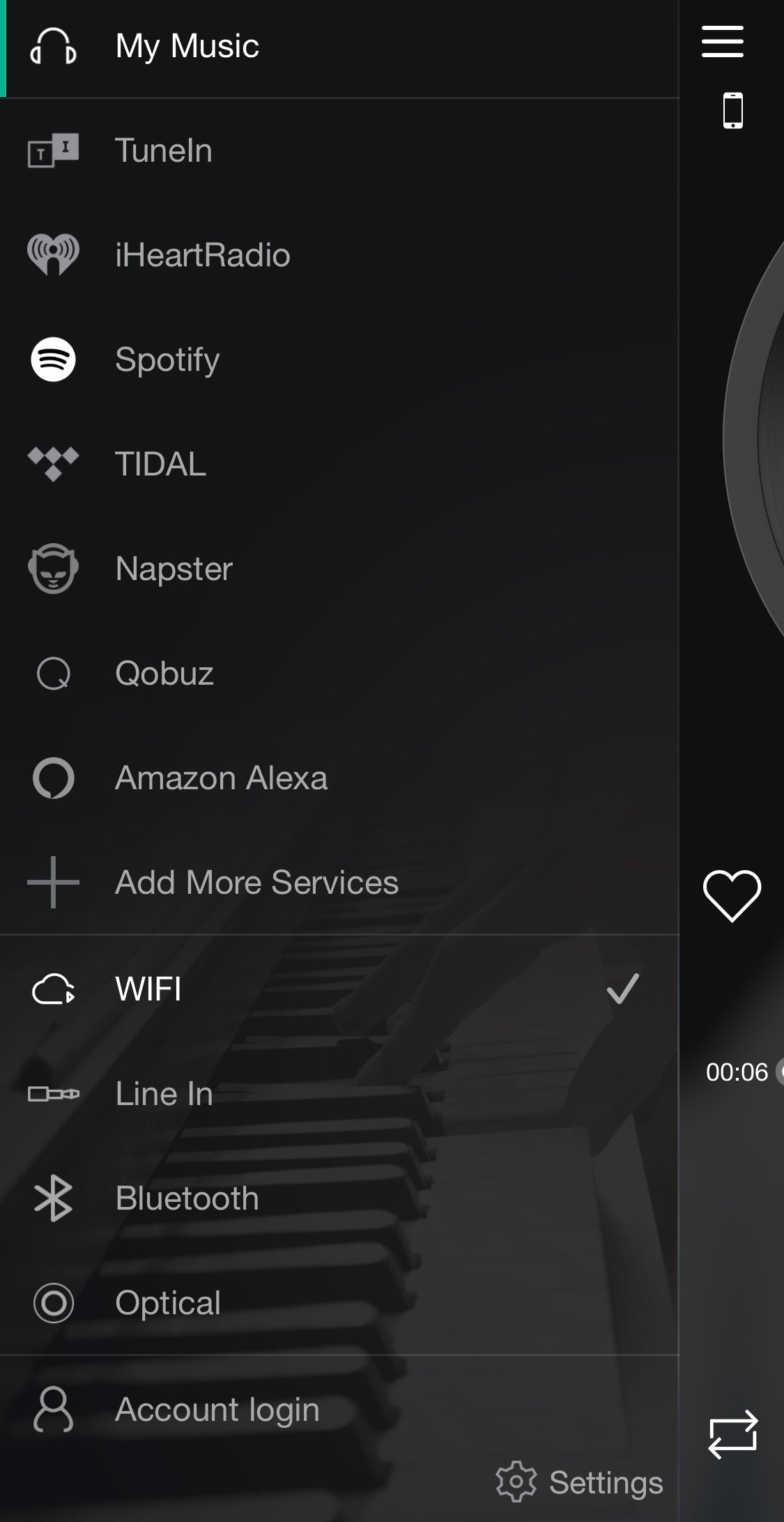The width and height of the screenshot is (784, 1522).
Task: Tap Add More Services
Action: click(x=339, y=883)
